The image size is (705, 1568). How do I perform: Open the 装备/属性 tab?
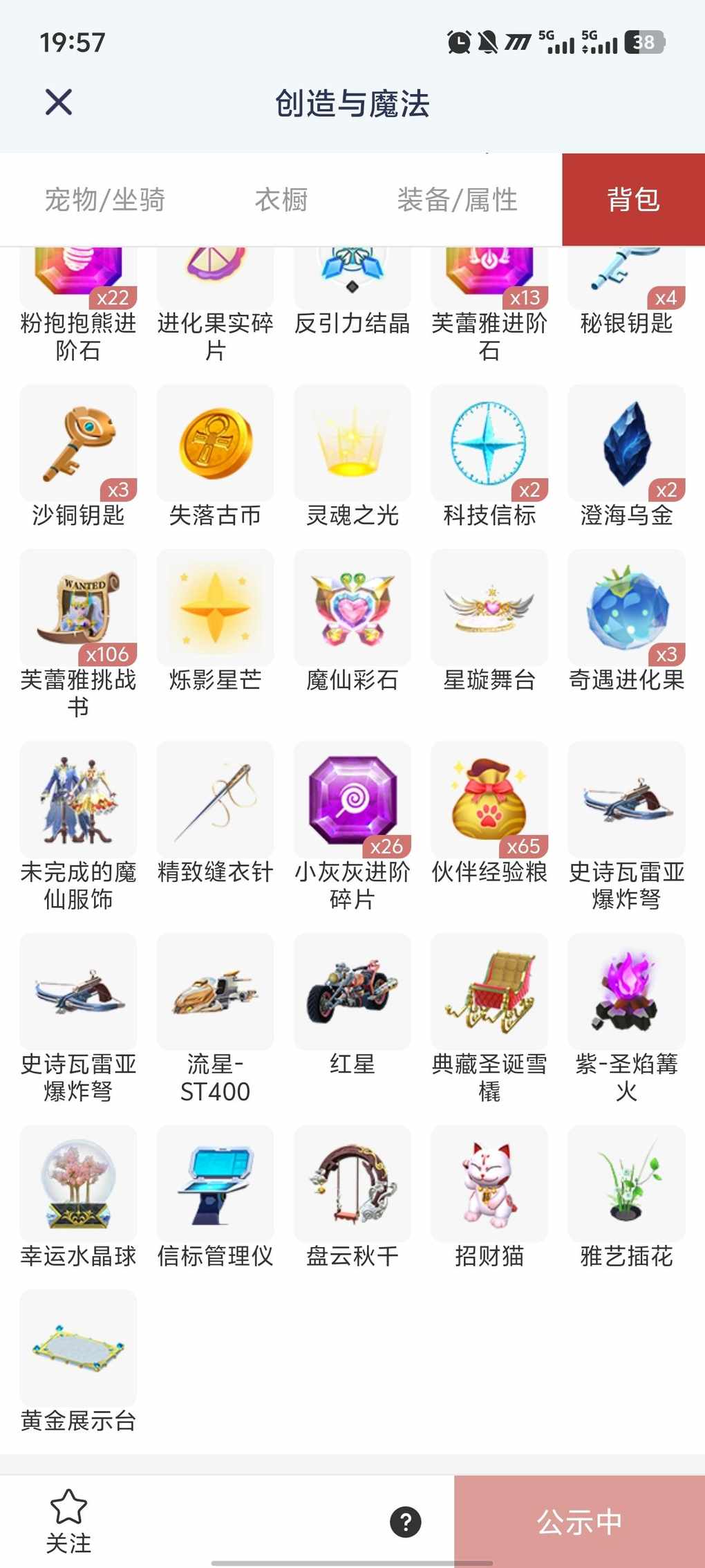coord(457,200)
